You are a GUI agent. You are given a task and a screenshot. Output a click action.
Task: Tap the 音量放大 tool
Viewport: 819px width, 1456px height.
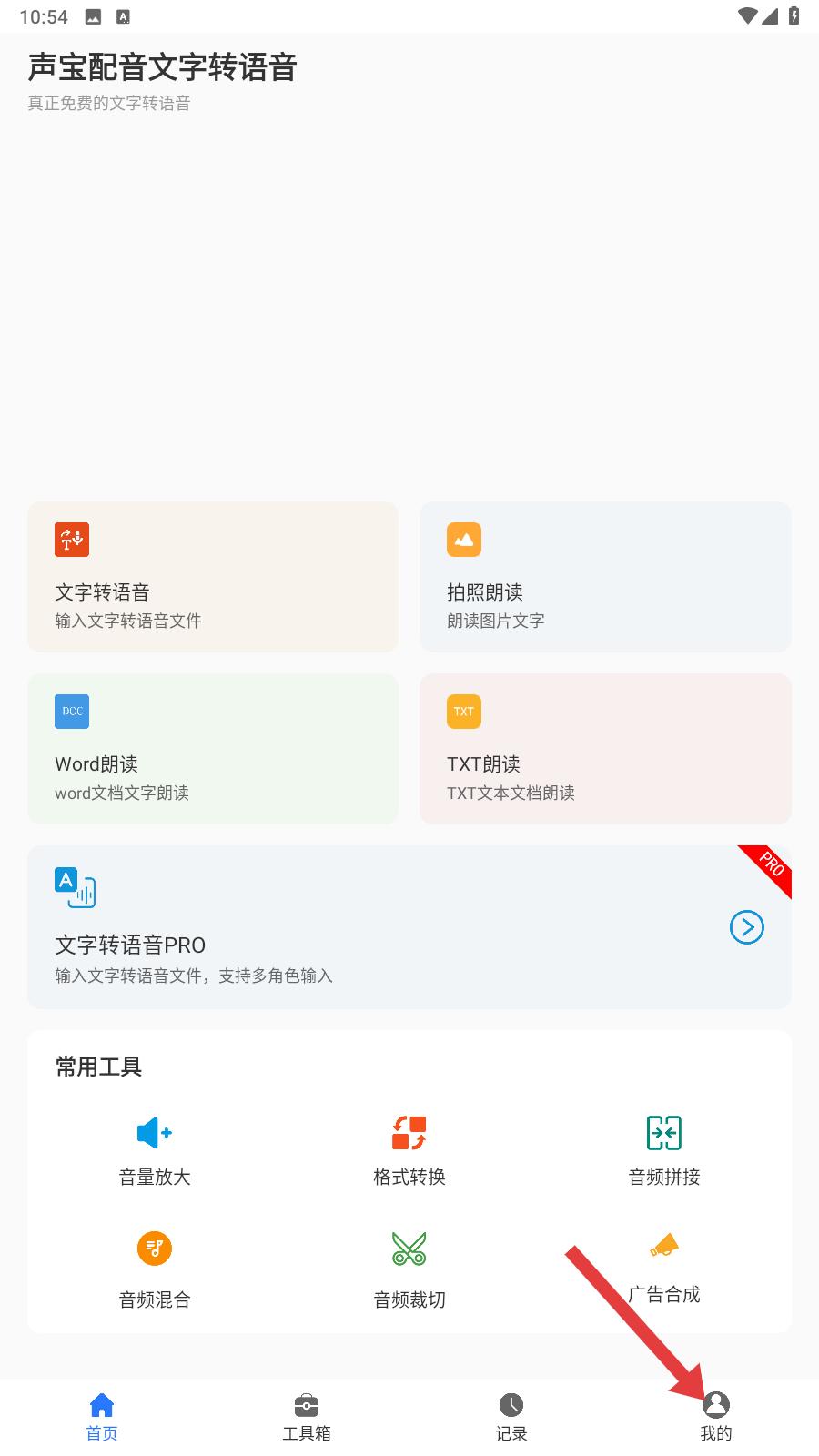coord(155,1151)
